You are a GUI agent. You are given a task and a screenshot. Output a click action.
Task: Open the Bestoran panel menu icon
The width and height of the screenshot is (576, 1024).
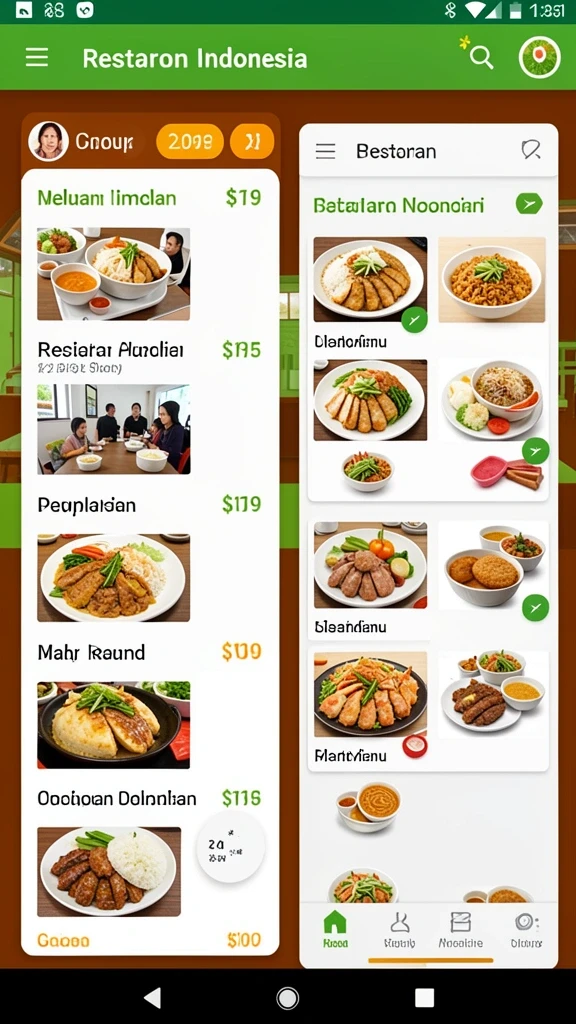click(x=325, y=152)
